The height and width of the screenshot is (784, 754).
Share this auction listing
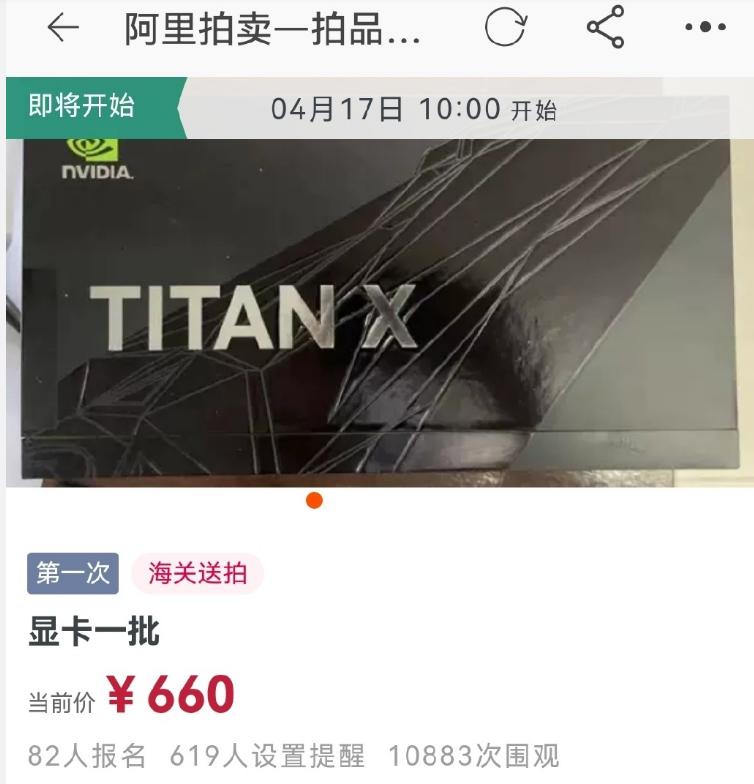pos(605,28)
